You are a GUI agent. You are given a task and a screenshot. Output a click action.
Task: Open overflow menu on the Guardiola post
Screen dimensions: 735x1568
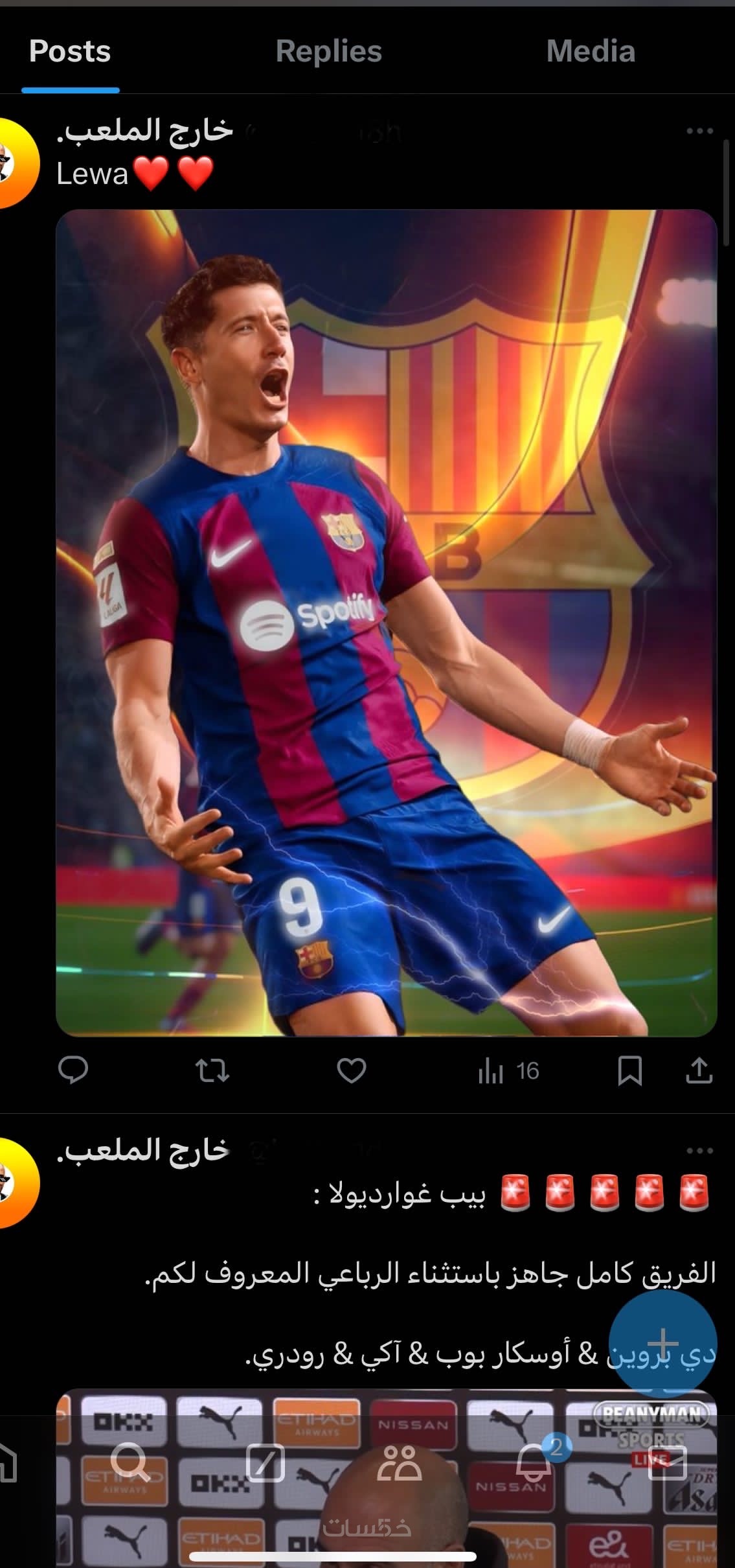[x=699, y=1151]
